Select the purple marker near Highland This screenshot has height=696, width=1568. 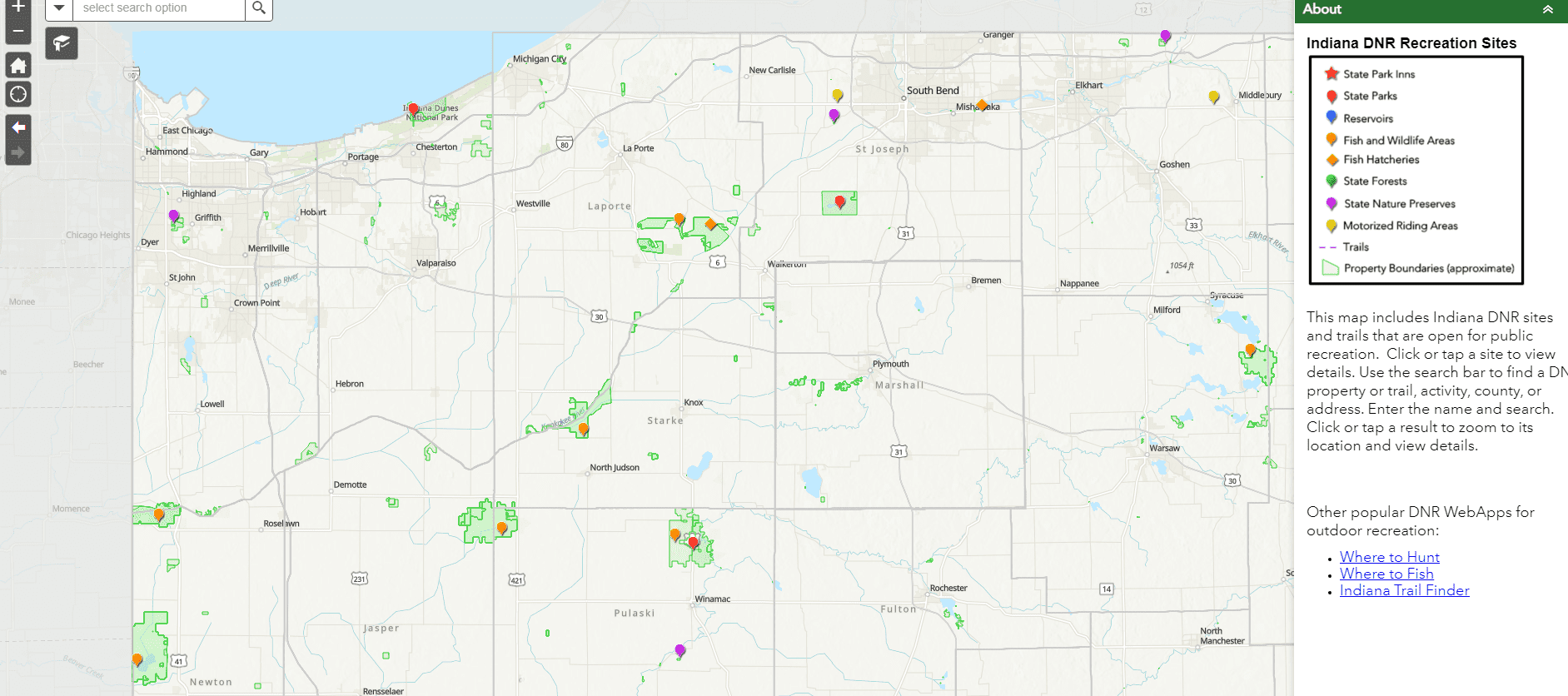click(x=174, y=216)
